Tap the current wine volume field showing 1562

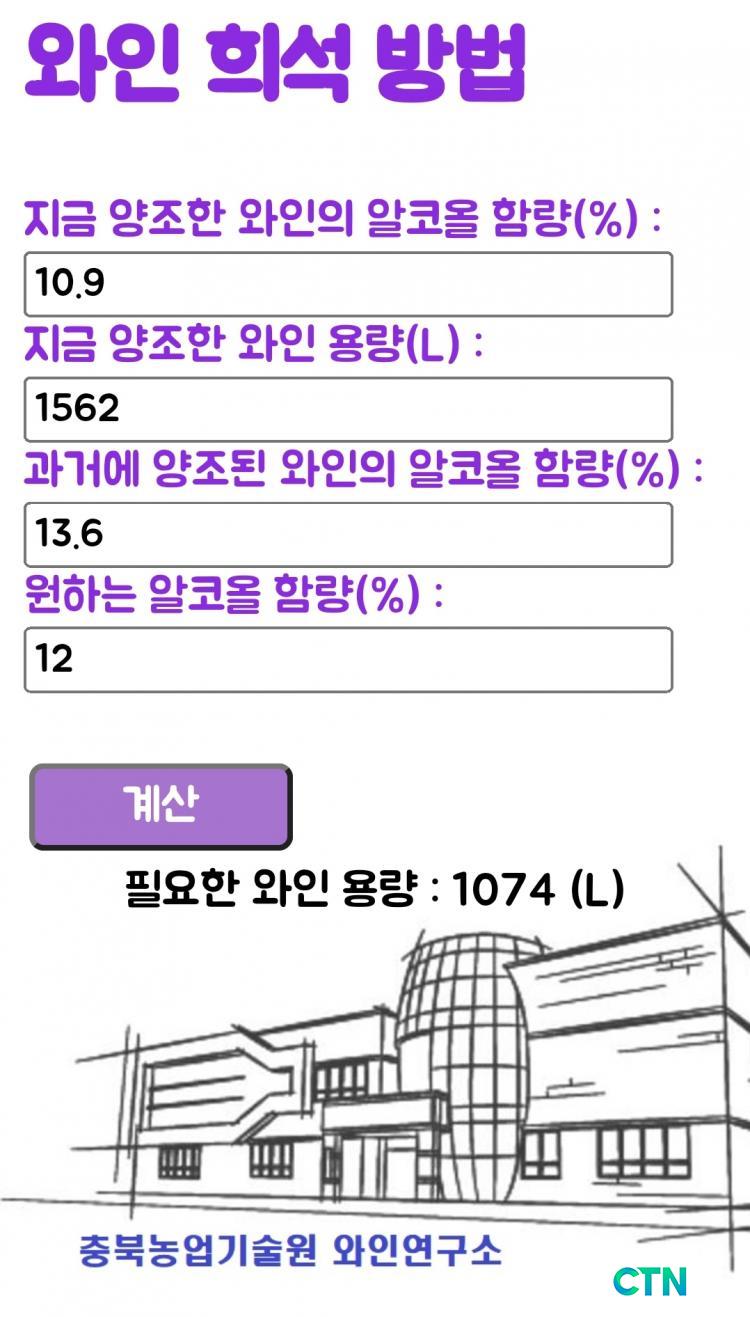(348, 409)
